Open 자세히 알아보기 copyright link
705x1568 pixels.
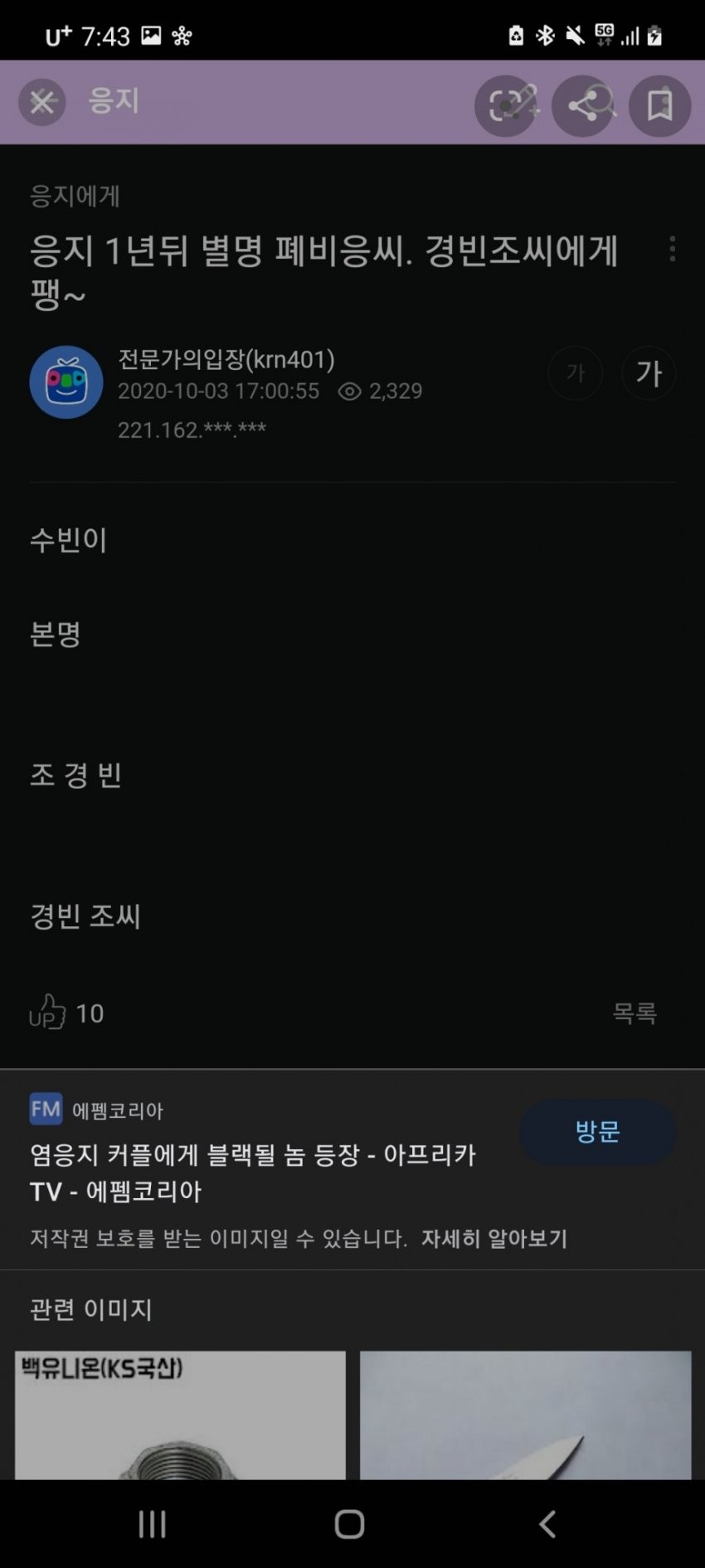[494, 1238]
